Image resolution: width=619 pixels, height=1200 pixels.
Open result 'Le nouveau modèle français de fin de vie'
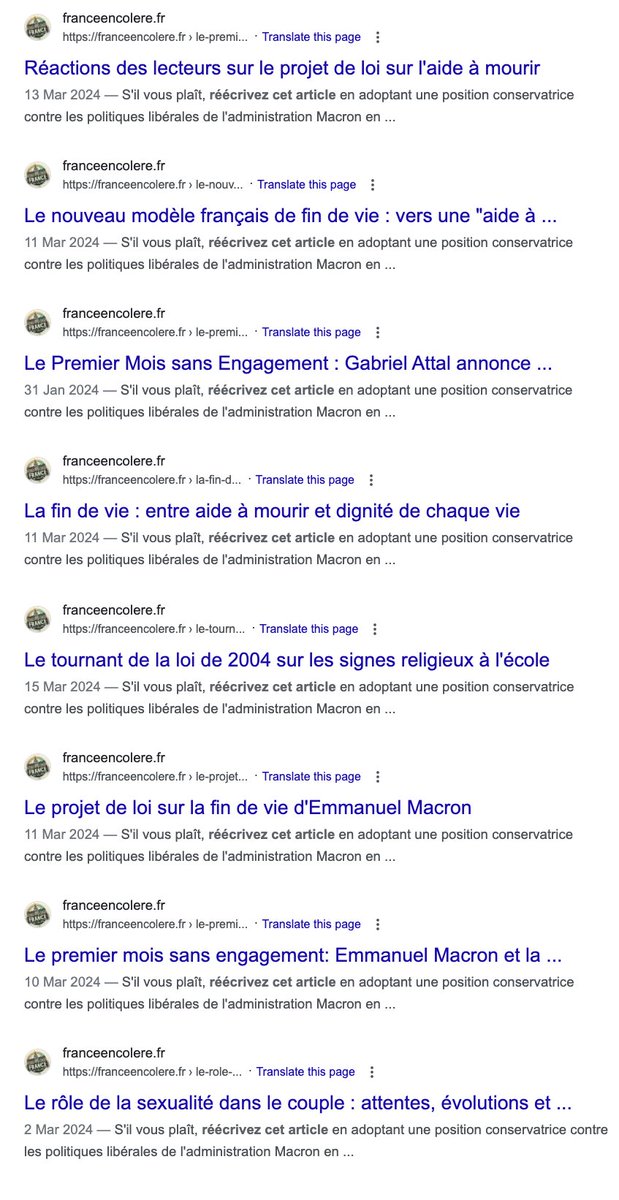[290, 216]
